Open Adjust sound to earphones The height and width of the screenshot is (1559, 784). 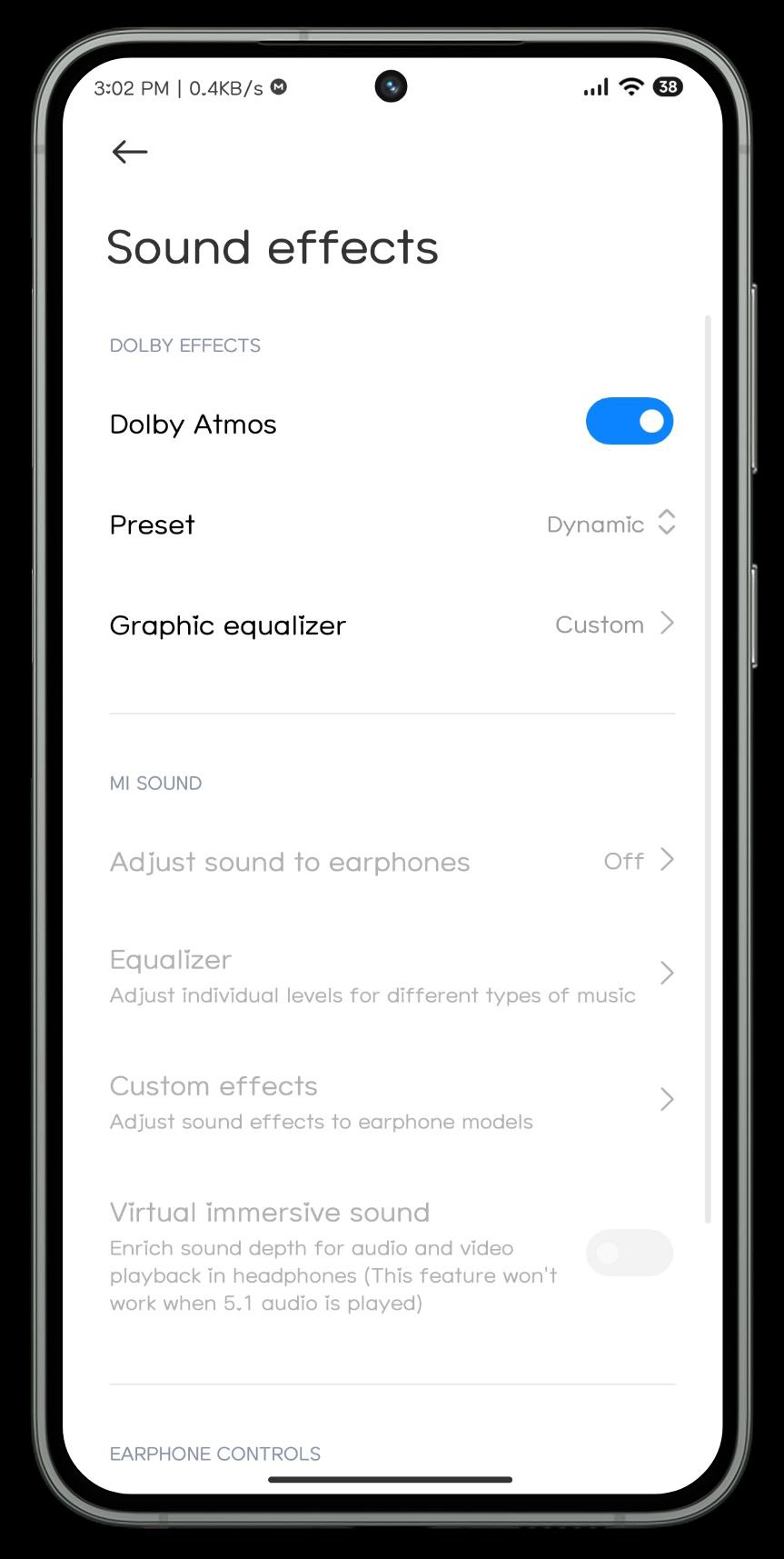(x=391, y=862)
